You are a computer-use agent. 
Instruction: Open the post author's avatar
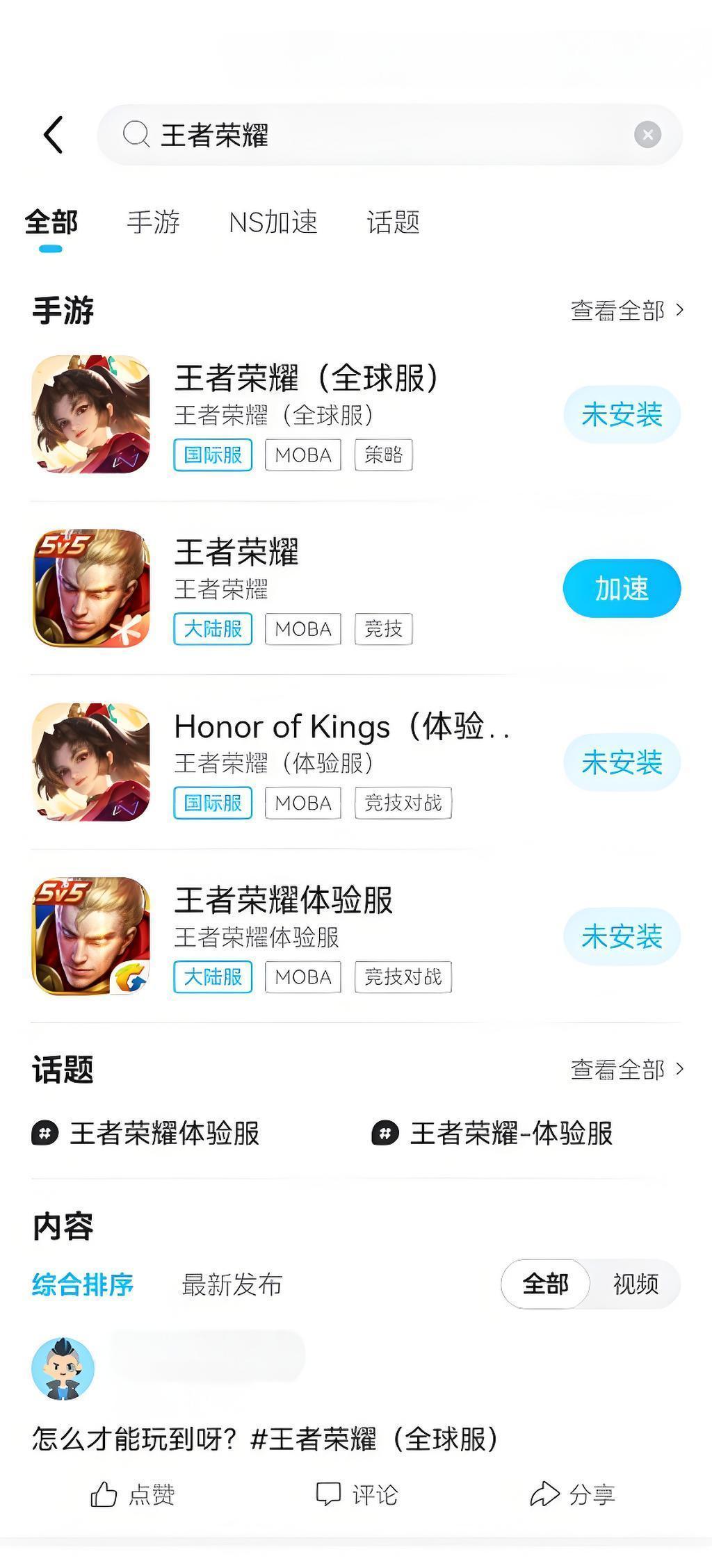tap(63, 1368)
